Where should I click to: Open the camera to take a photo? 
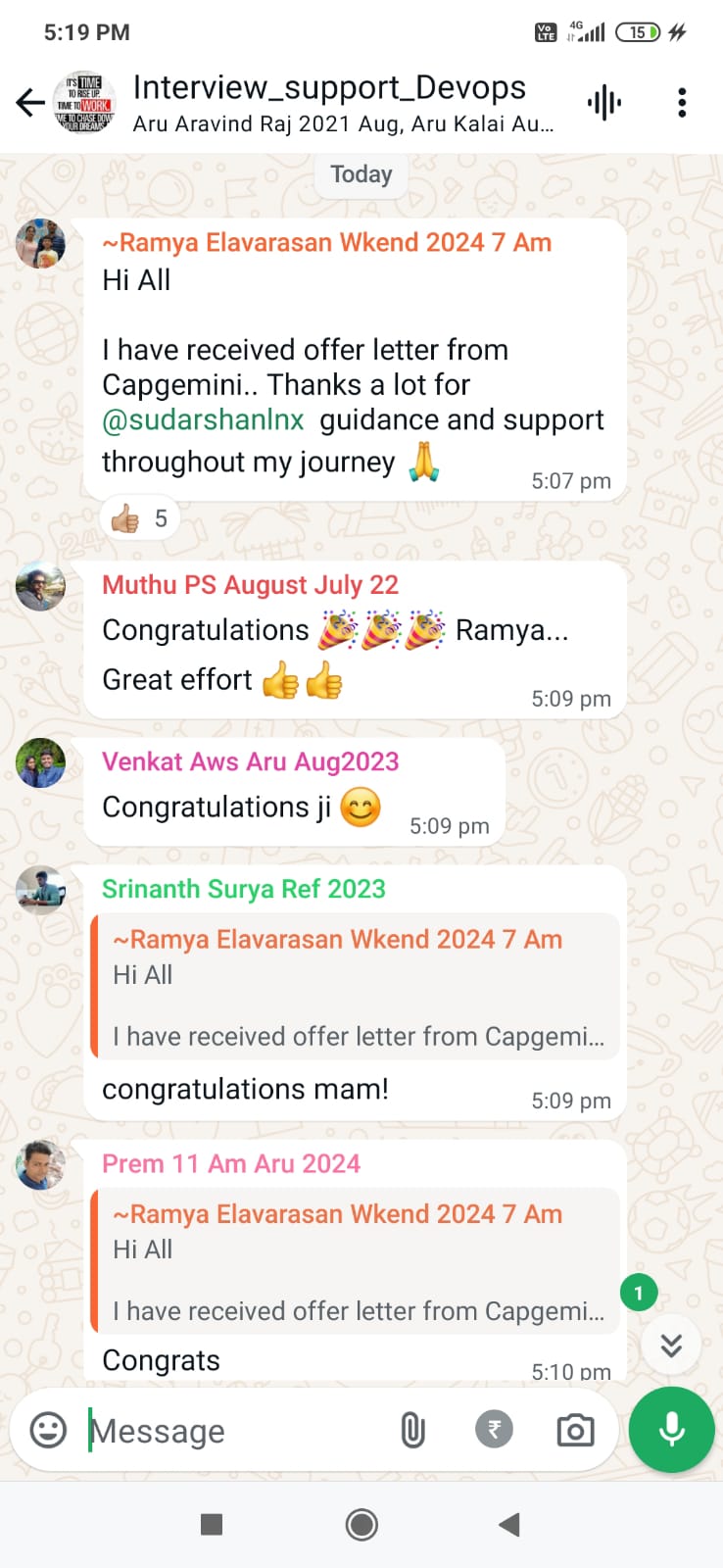click(575, 1431)
